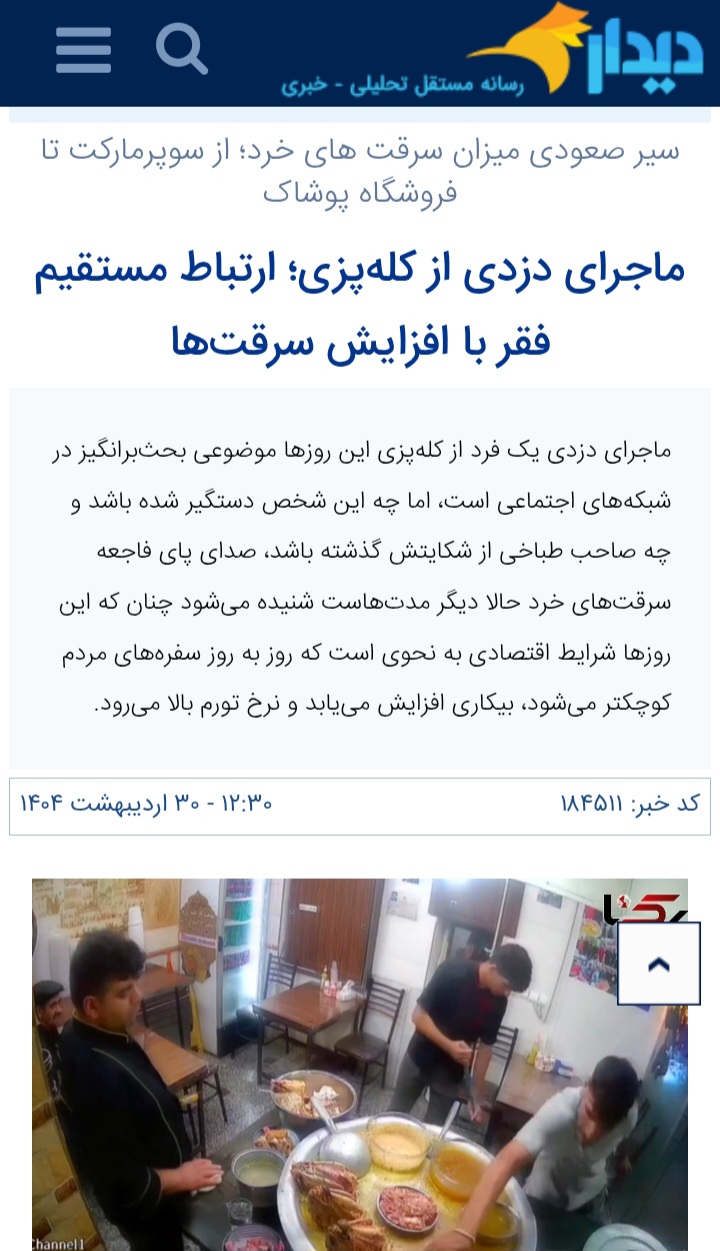The width and height of the screenshot is (720, 1251).
Task: Go to the Didar site logo homepage
Action: tap(492, 51)
